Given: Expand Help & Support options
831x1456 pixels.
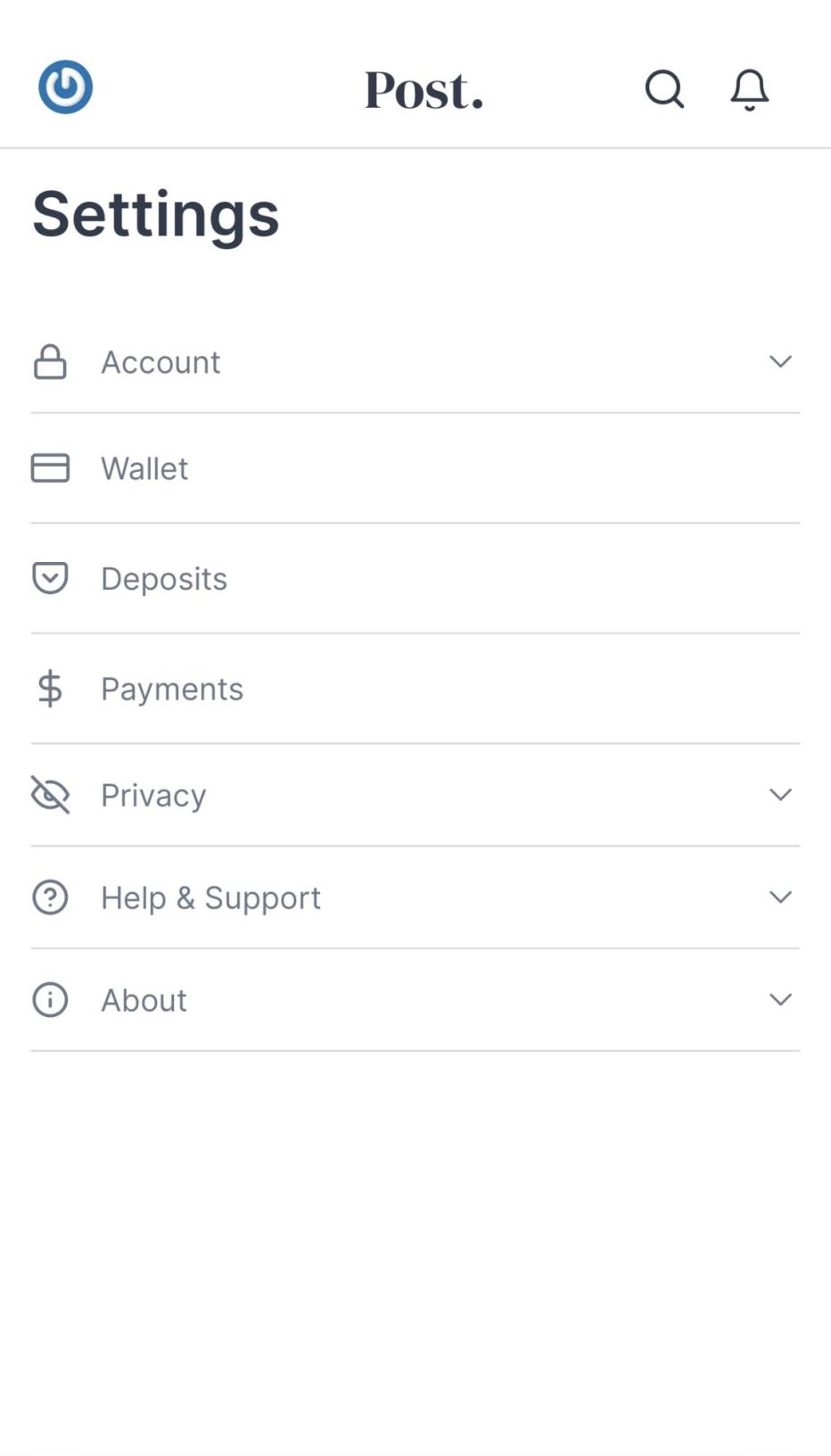Looking at the screenshot, I should tap(415, 898).
